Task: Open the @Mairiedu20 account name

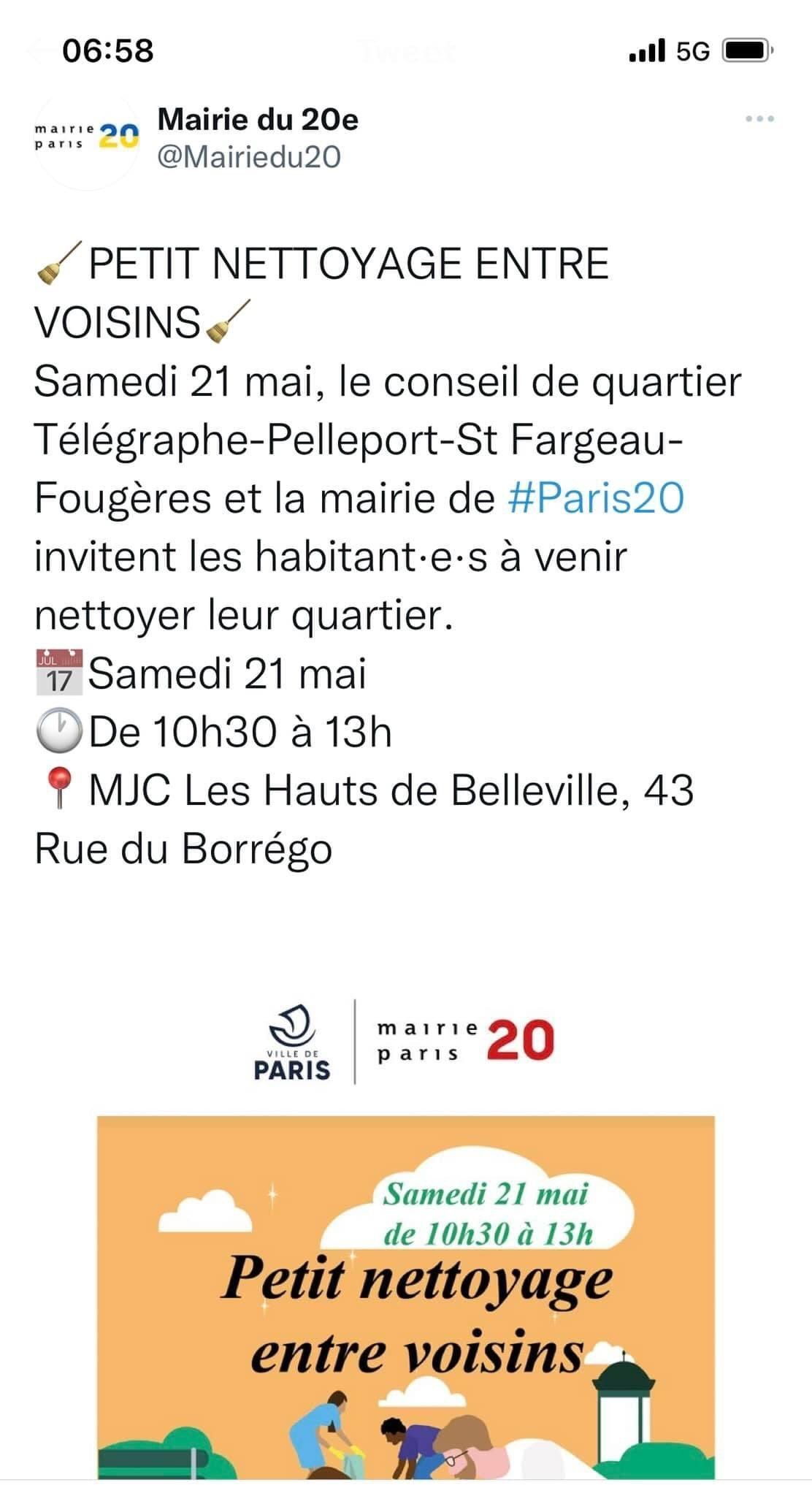Action: click(x=249, y=157)
